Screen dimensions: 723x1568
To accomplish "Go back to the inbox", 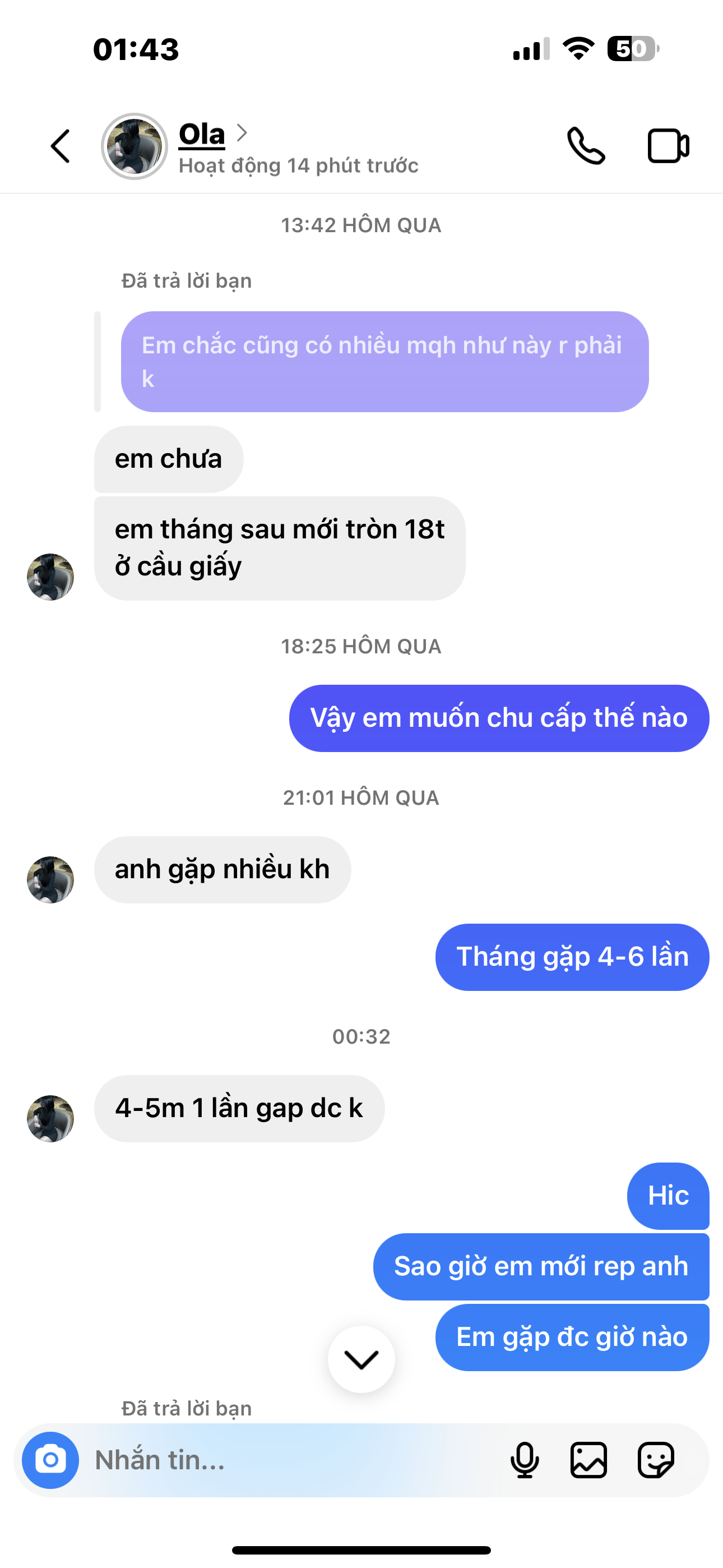I will point(61,146).
